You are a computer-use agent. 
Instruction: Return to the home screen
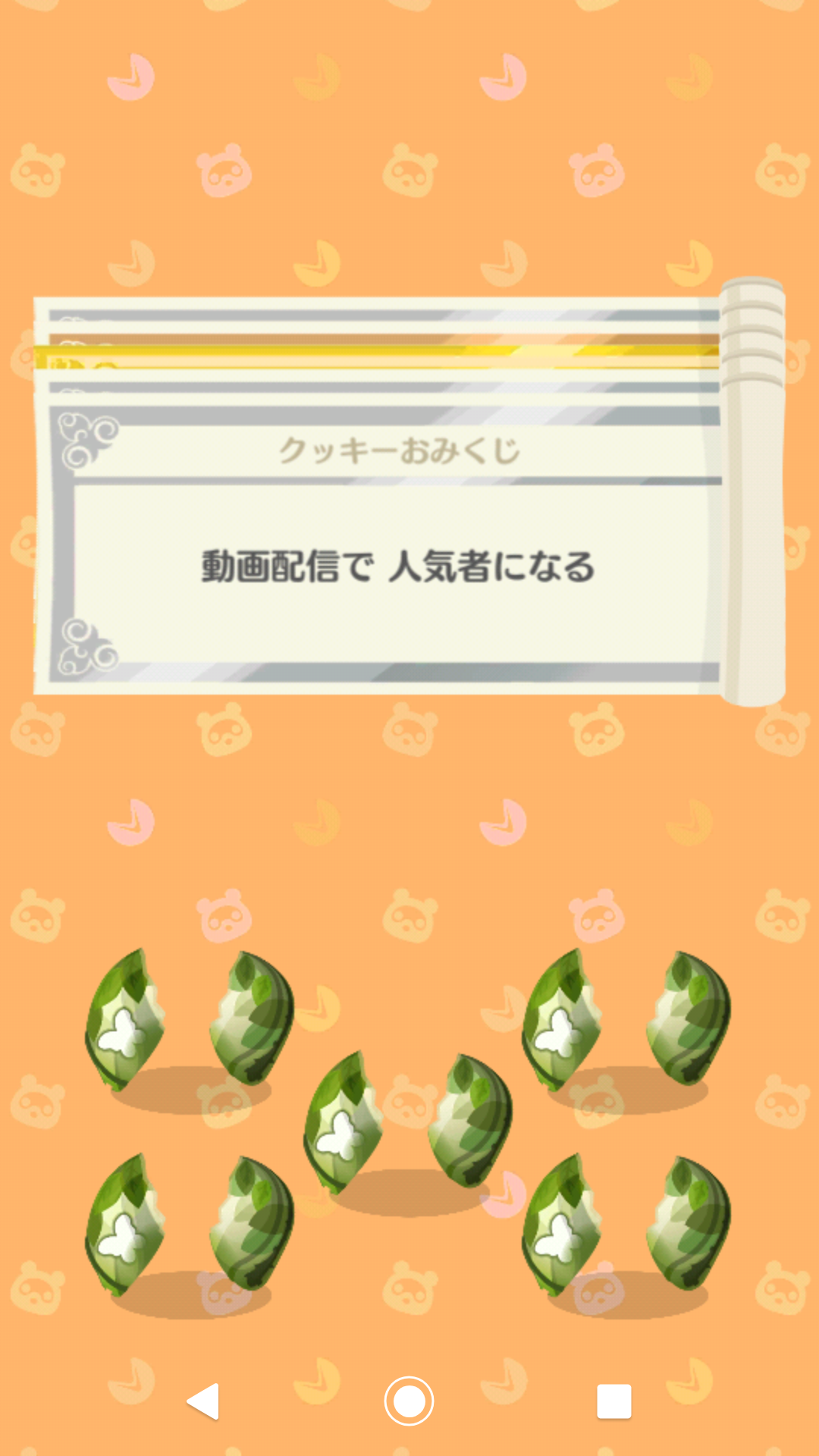coord(409,1401)
